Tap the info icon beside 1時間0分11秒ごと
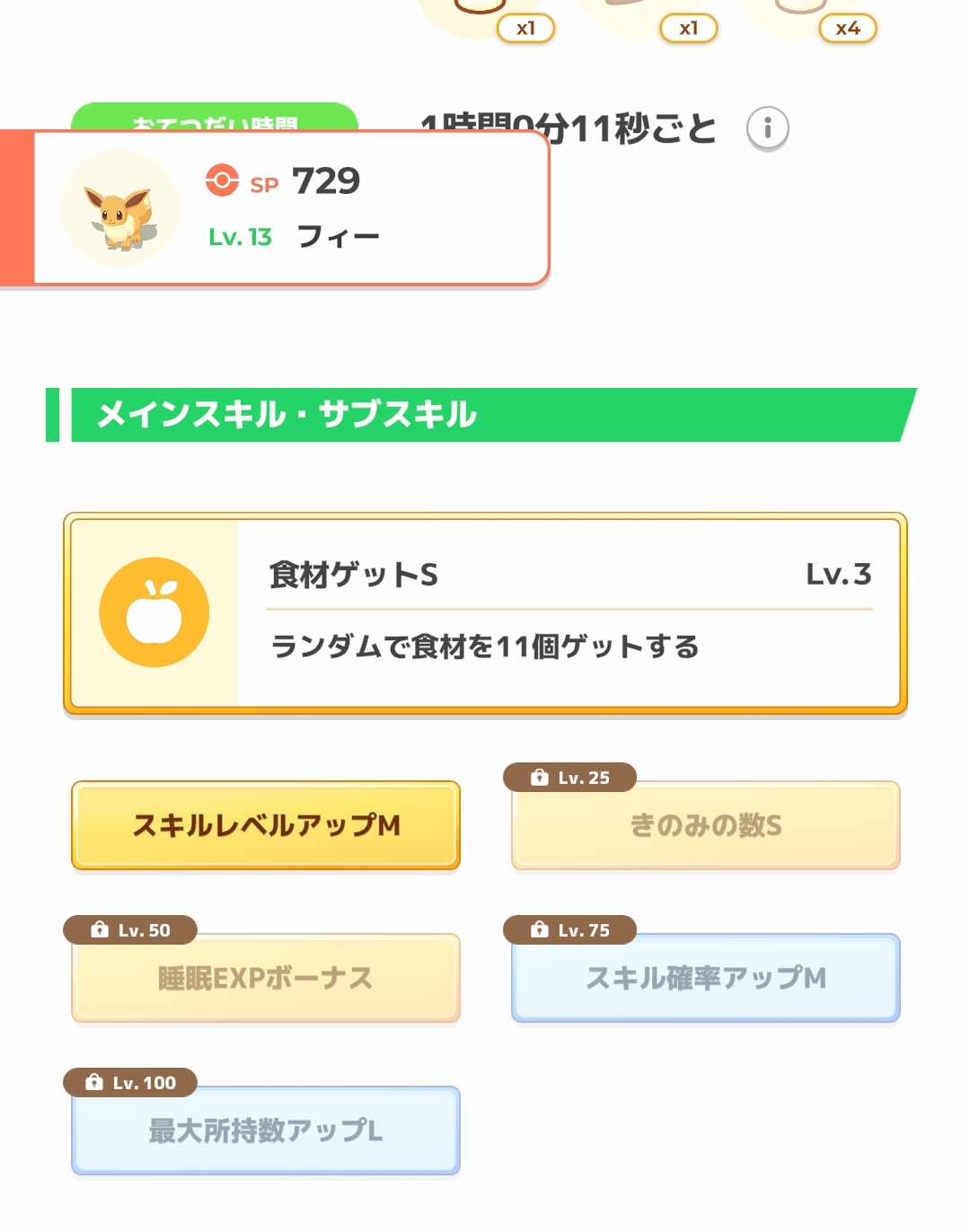Viewport: 970px width, 1232px height. [767, 128]
